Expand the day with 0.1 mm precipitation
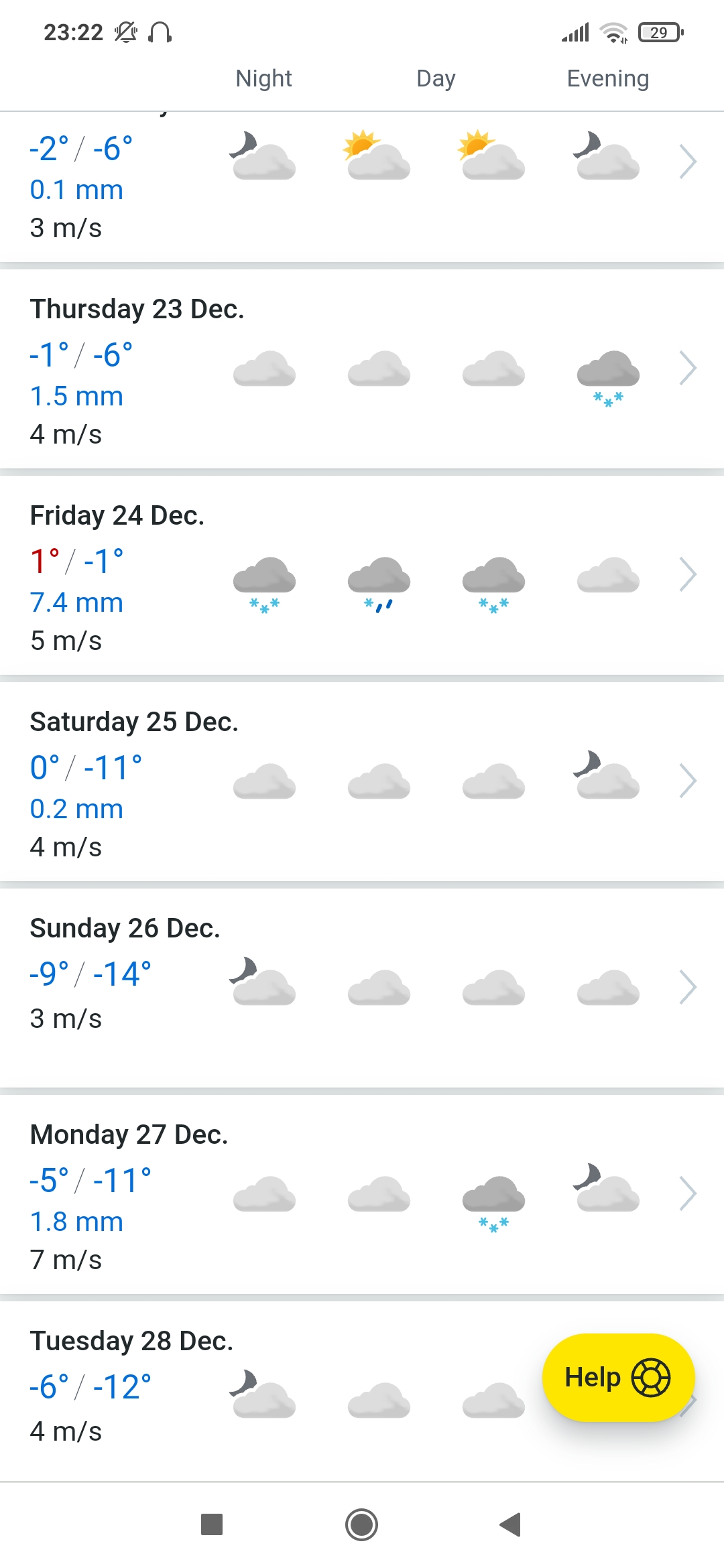This screenshot has width=724, height=1568. 688,161
